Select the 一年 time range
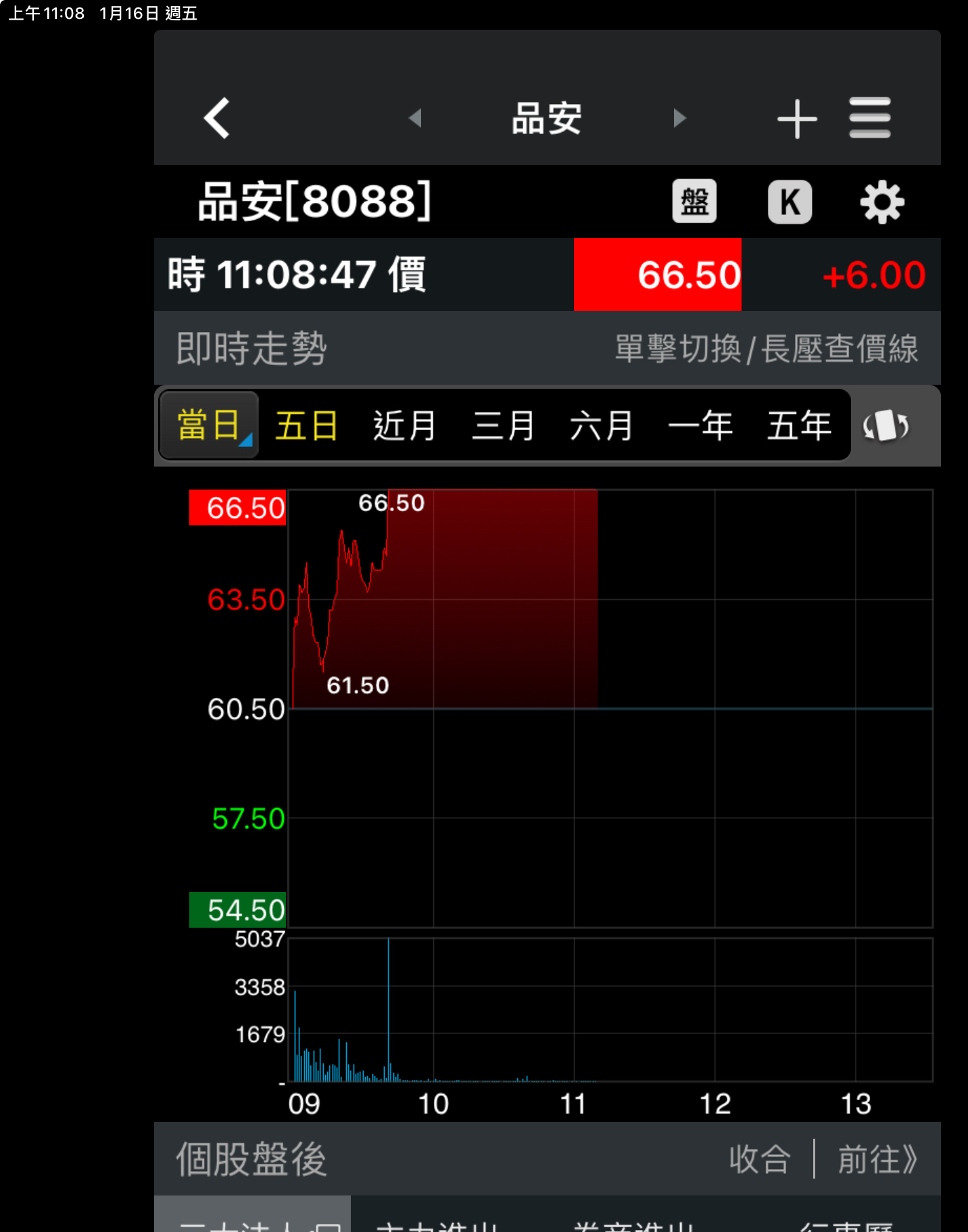The width and height of the screenshot is (968, 1232). click(x=701, y=426)
